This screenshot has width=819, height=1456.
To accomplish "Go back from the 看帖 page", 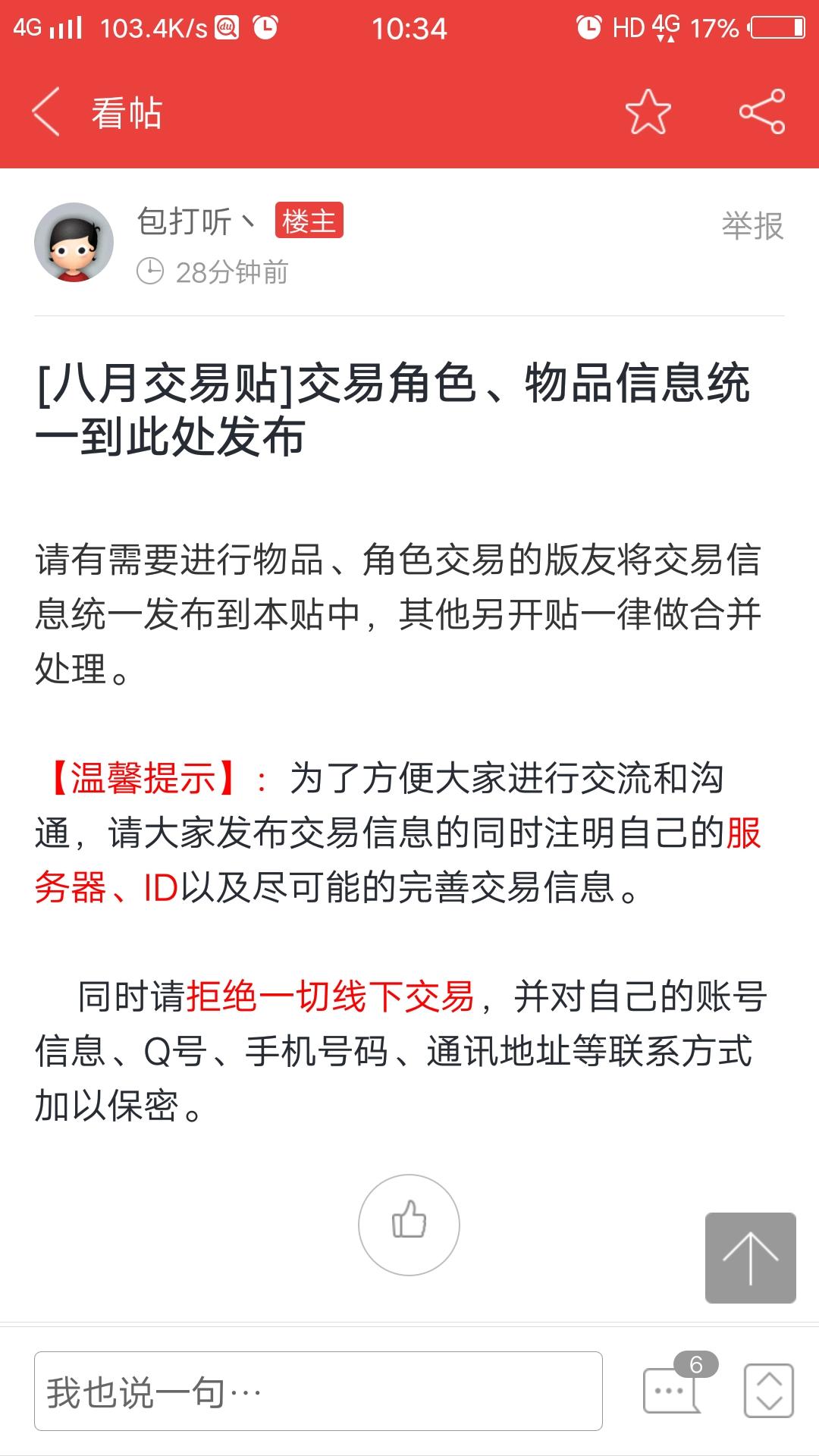I will pyautogui.click(x=47, y=112).
